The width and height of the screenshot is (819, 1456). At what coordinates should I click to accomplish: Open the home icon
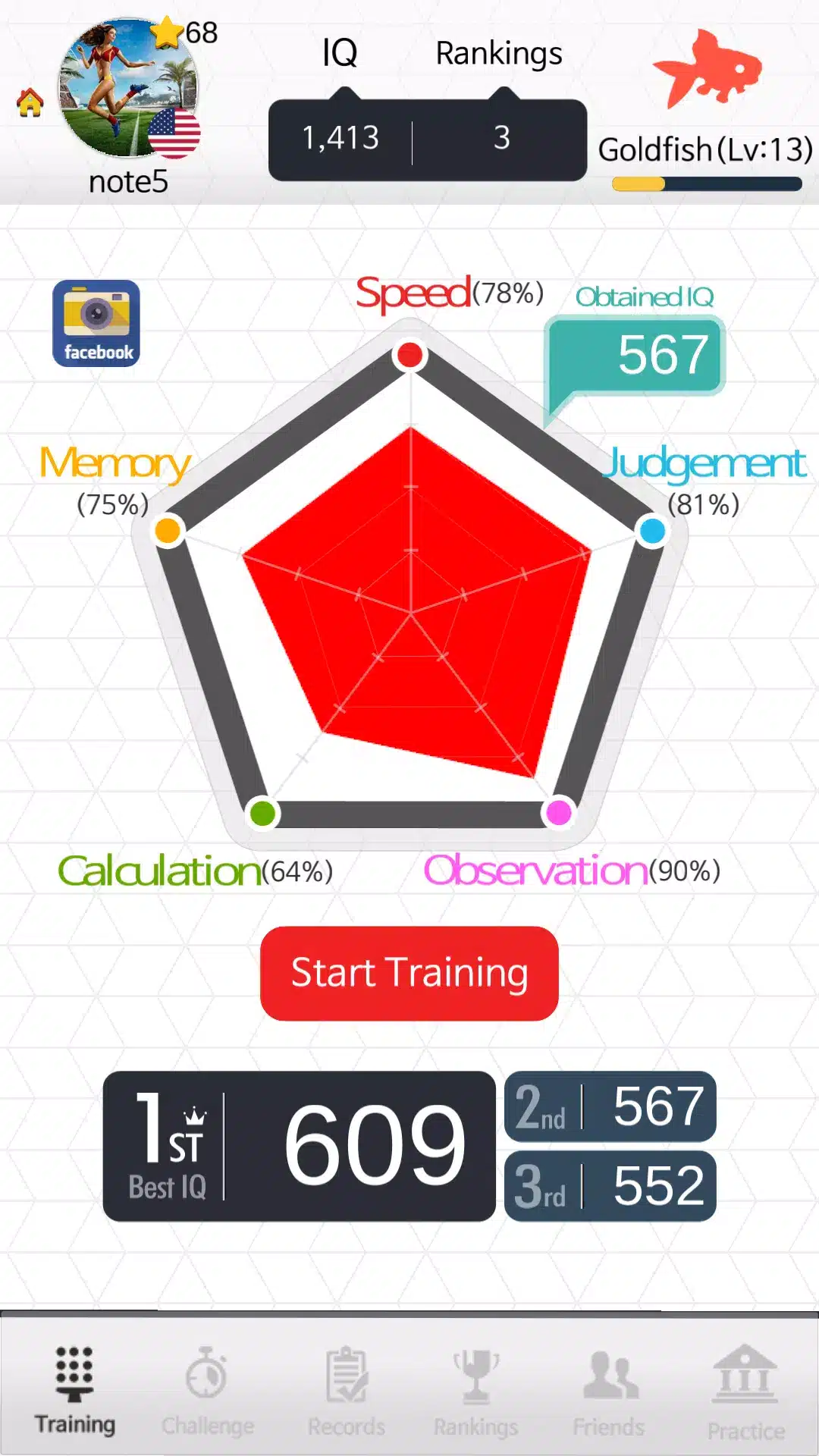tap(30, 102)
